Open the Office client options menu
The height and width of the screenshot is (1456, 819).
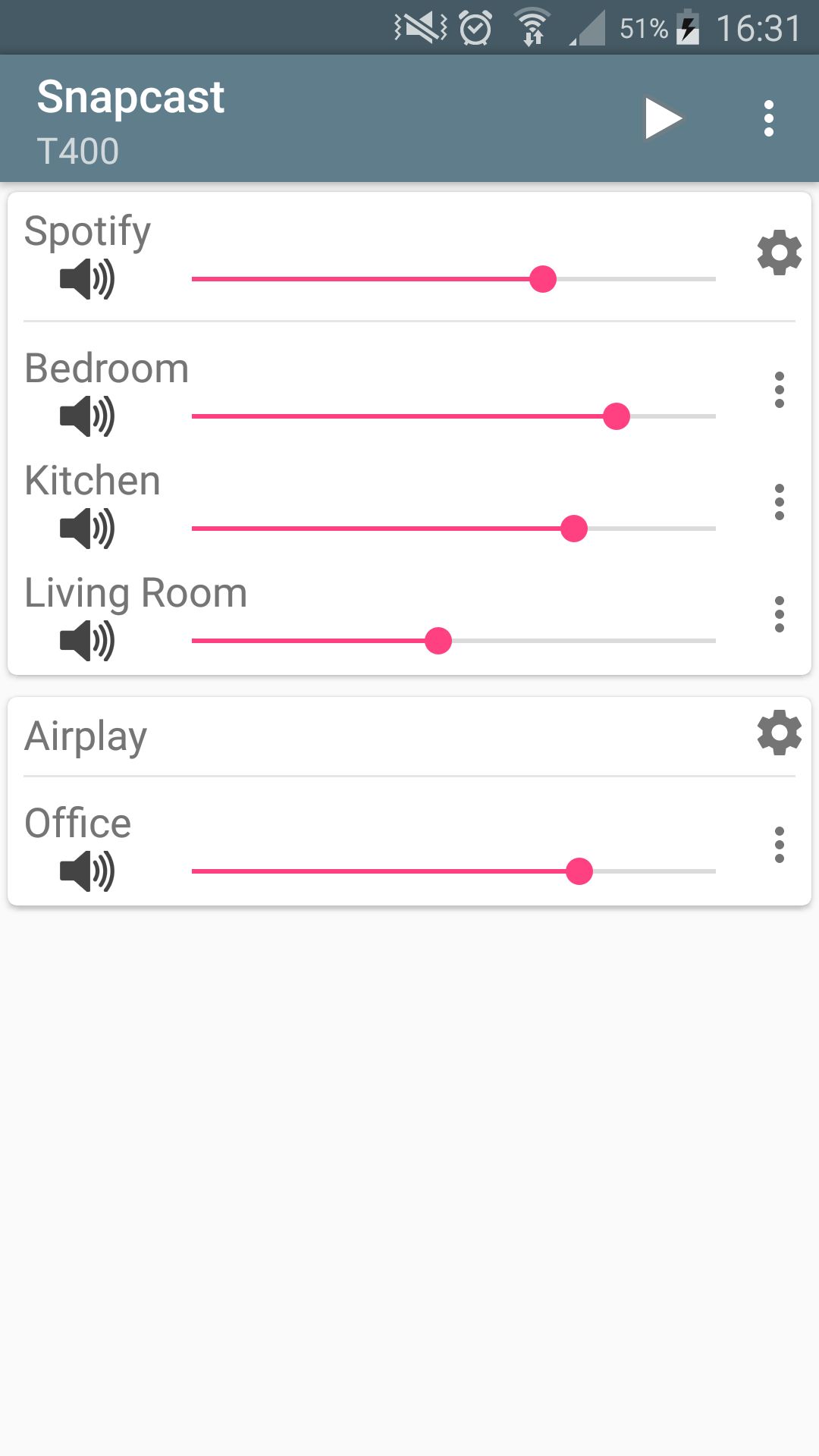pos(779,844)
